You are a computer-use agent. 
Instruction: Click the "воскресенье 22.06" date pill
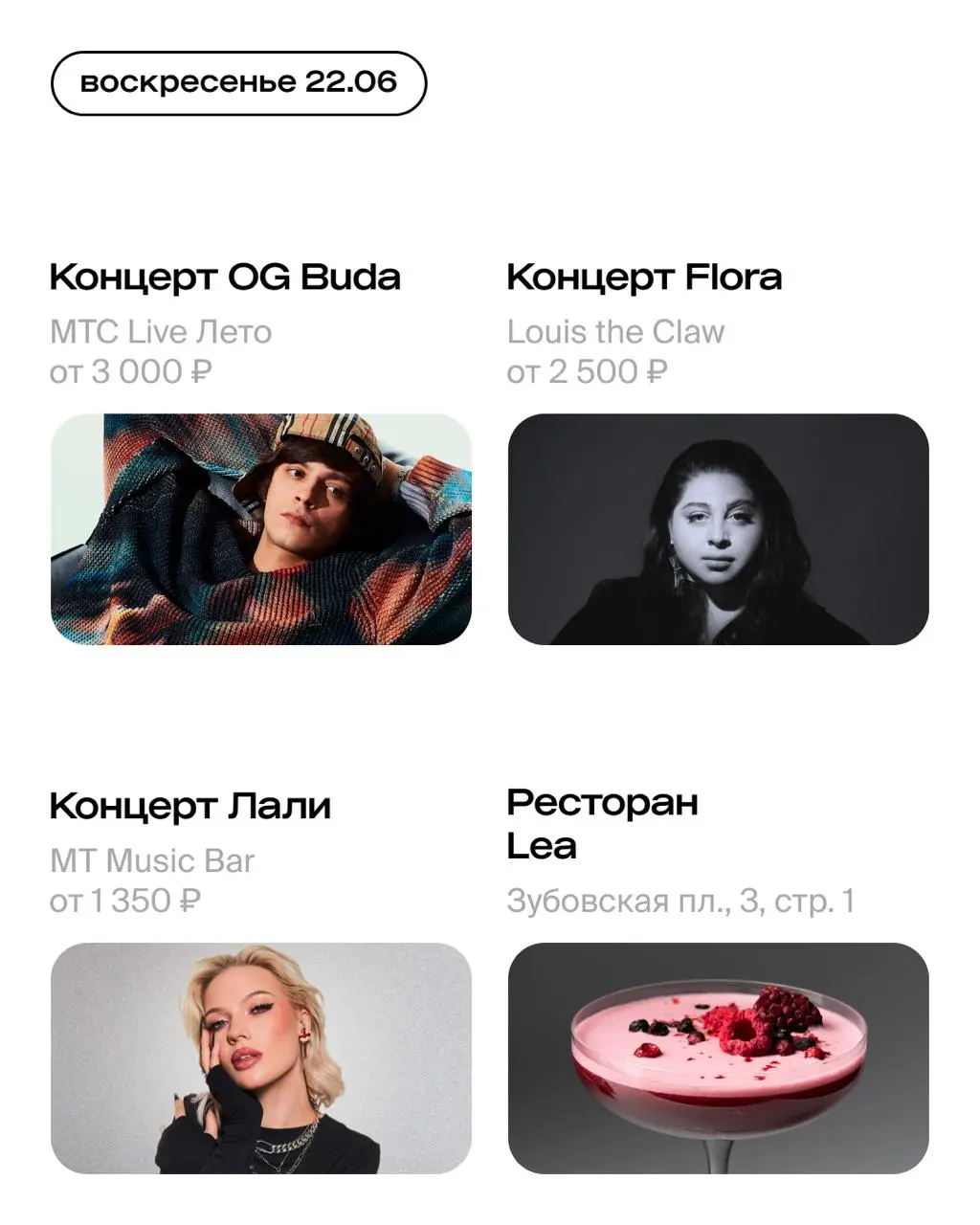click(x=237, y=82)
